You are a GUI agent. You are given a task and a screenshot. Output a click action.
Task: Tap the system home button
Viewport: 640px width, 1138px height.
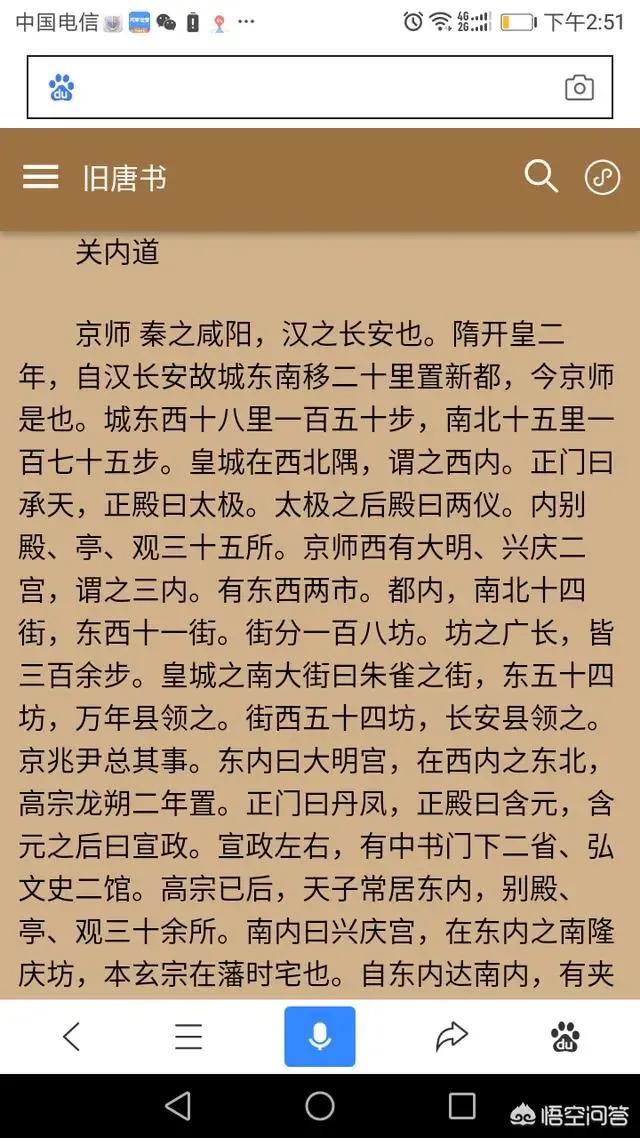(320, 1105)
